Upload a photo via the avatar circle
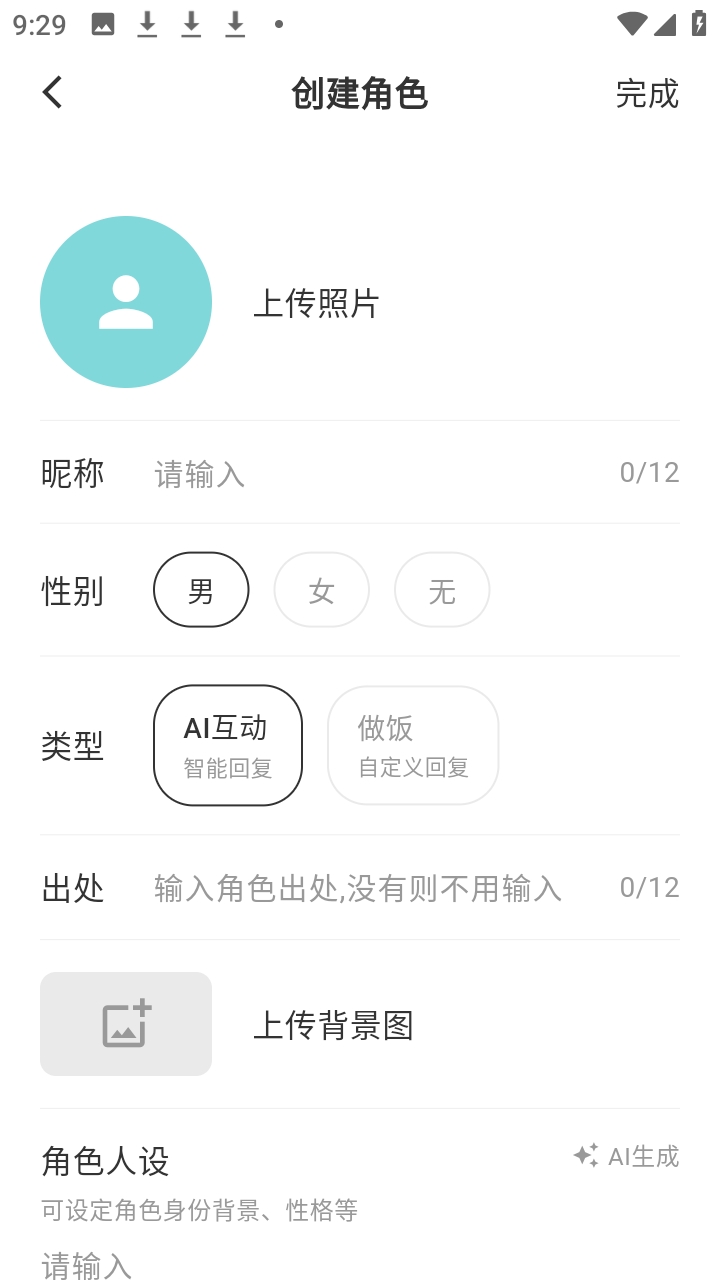Screen dimensions: 720x1280 [126, 302]
